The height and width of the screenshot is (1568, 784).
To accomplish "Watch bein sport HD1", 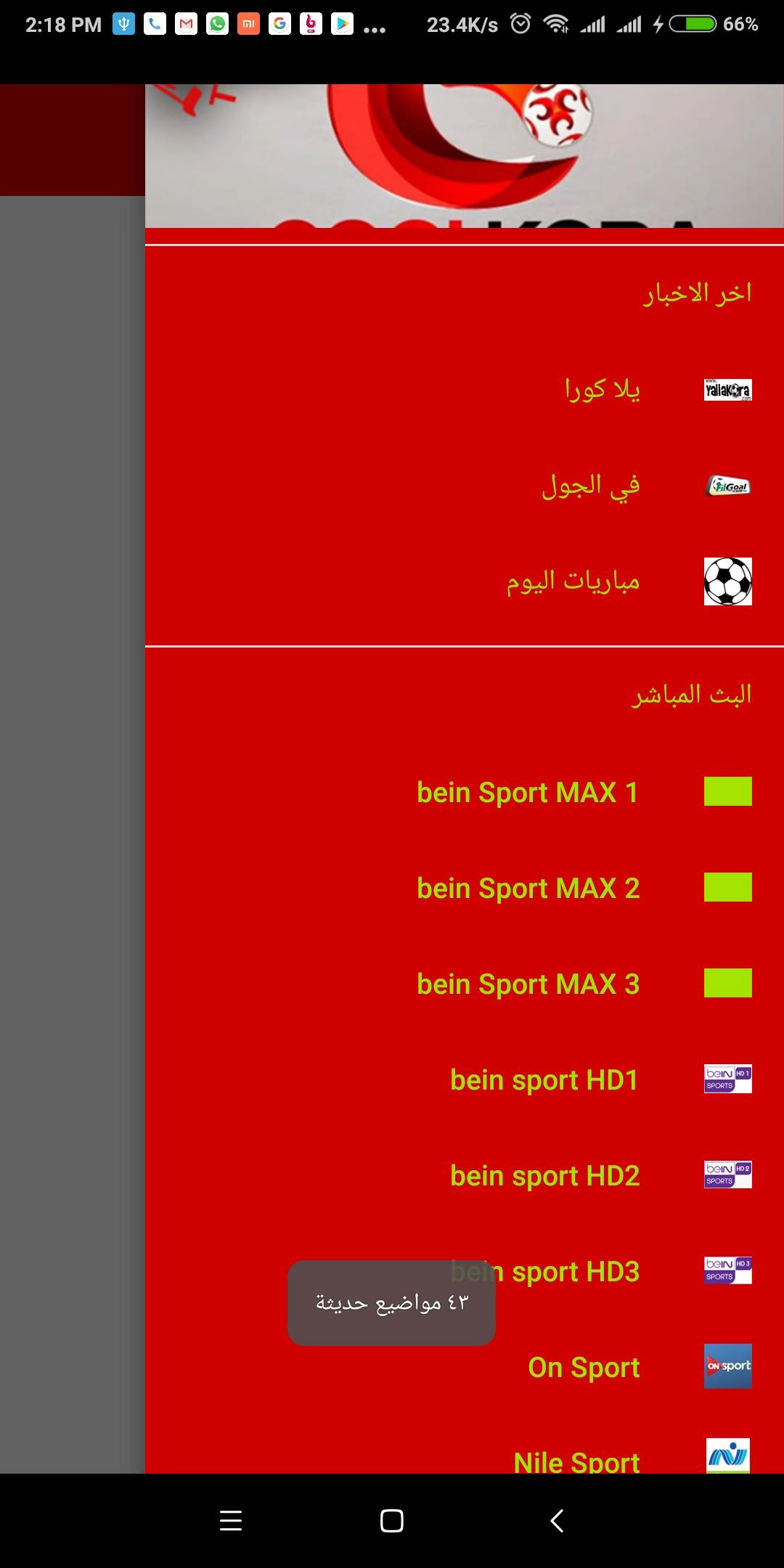I will (x=544, y=1079).
